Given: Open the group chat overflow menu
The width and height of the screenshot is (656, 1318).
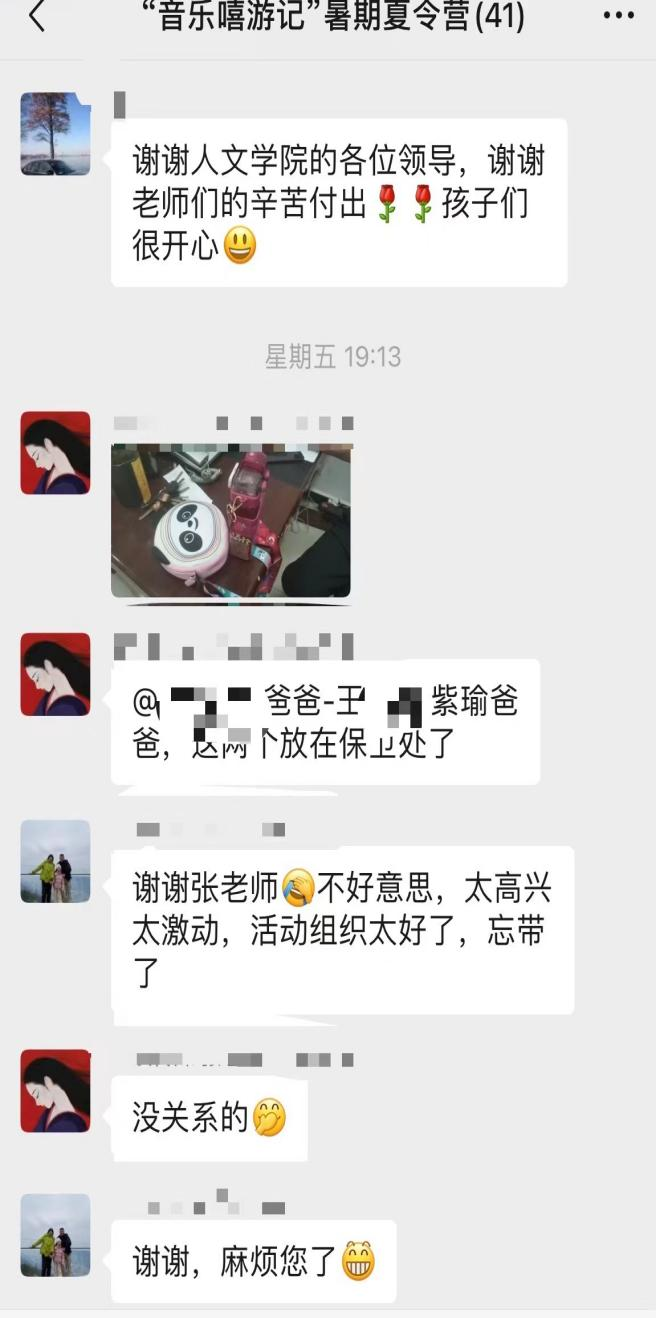Looking at the screenshot, I should pos(618,16).
